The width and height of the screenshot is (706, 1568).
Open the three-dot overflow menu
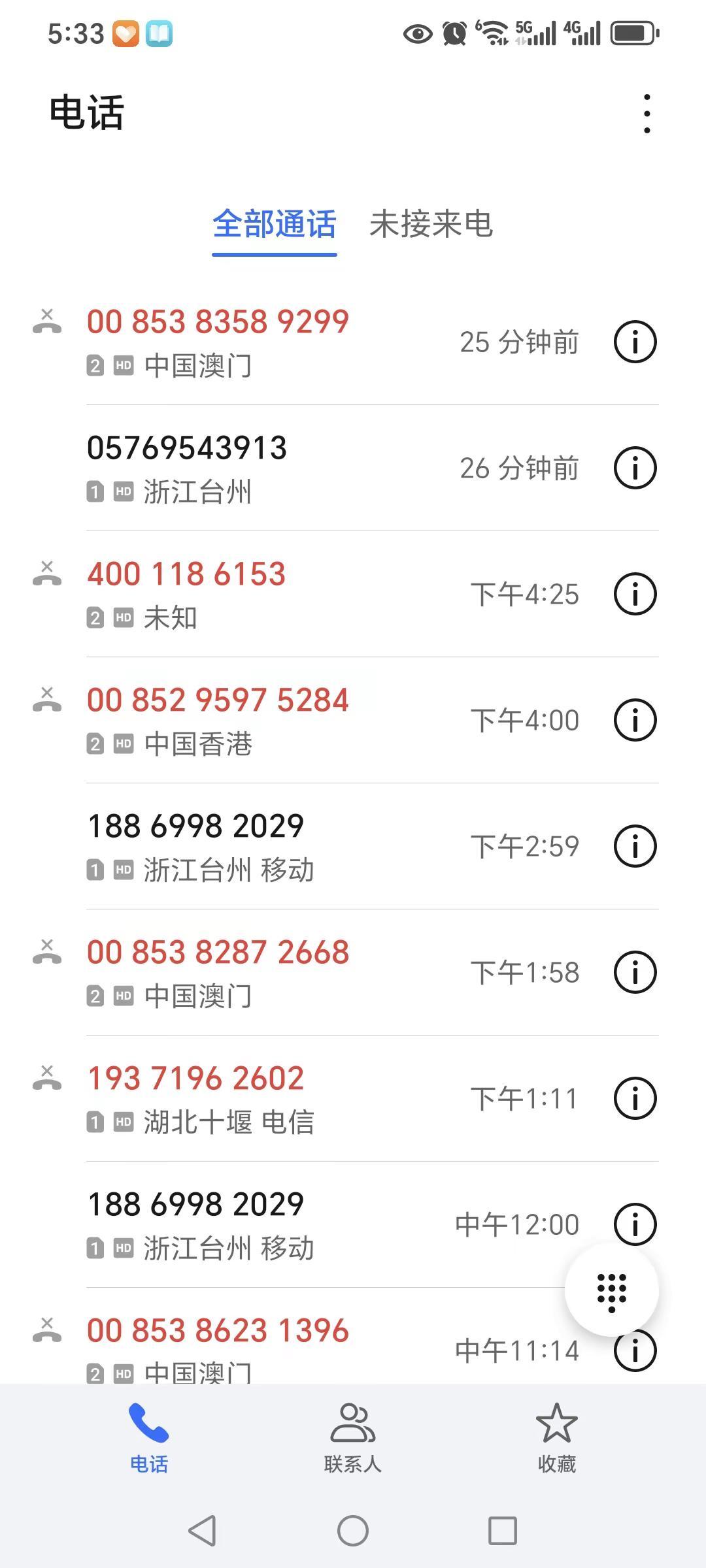point(647,114)
